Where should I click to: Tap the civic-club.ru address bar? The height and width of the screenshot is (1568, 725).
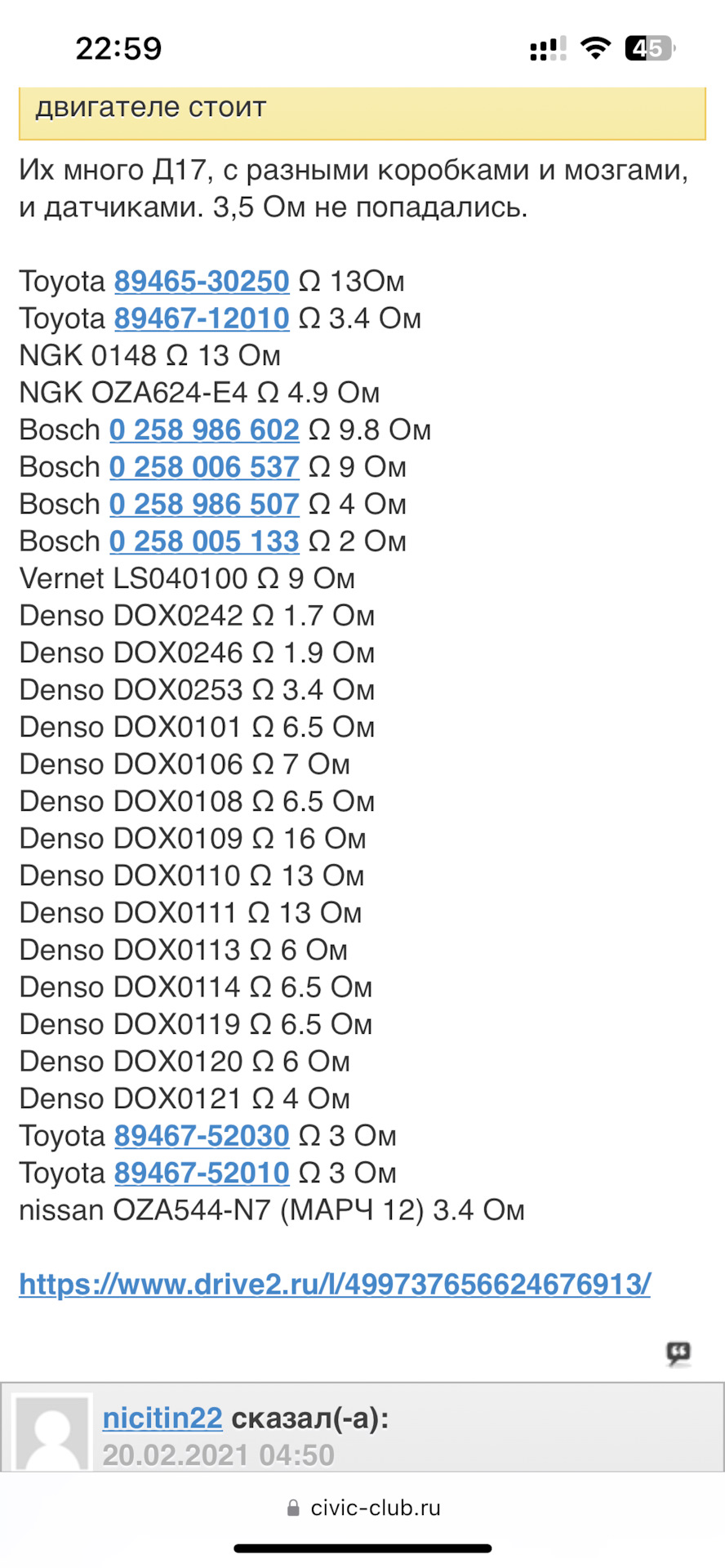tap(363, 1508)
